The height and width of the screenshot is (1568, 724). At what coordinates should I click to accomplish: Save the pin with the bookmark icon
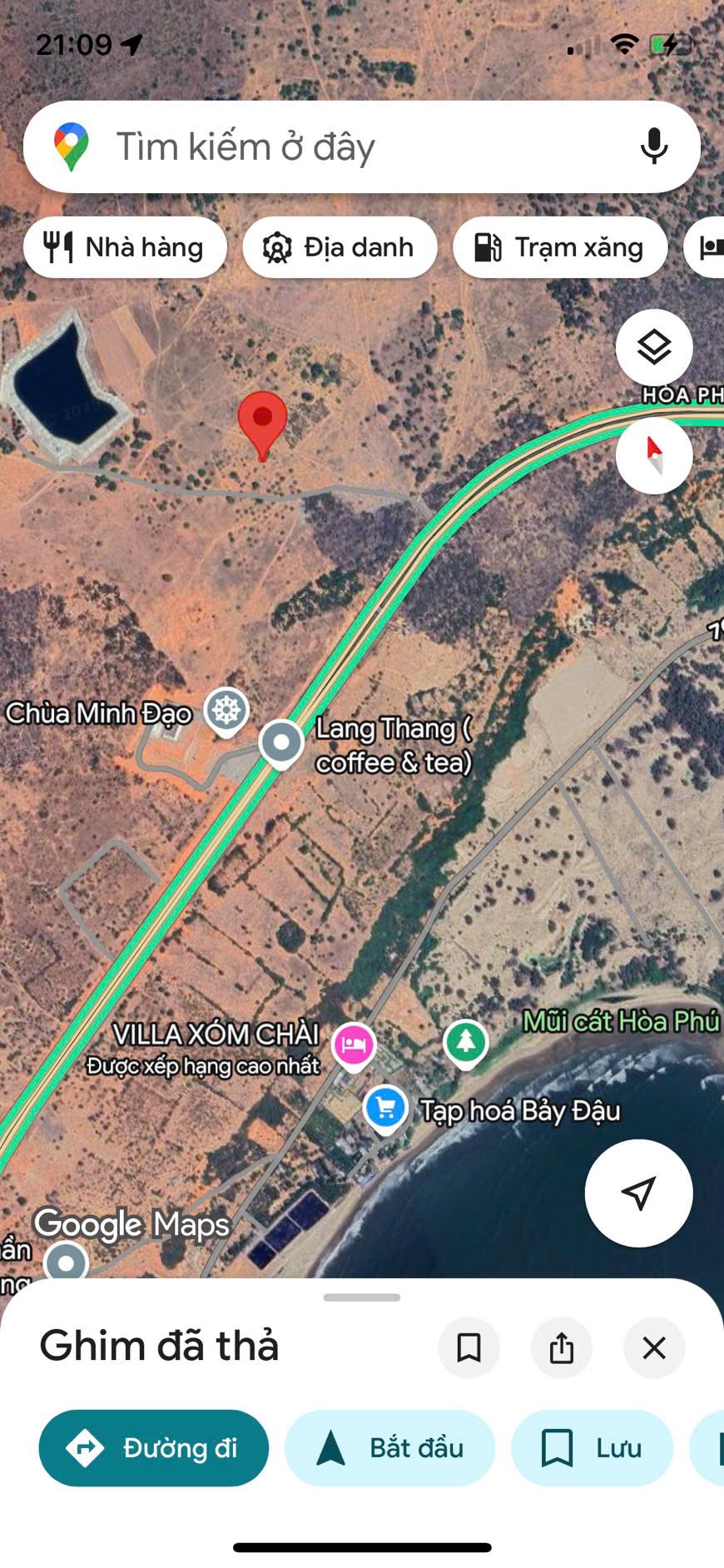click(469, 1347)
